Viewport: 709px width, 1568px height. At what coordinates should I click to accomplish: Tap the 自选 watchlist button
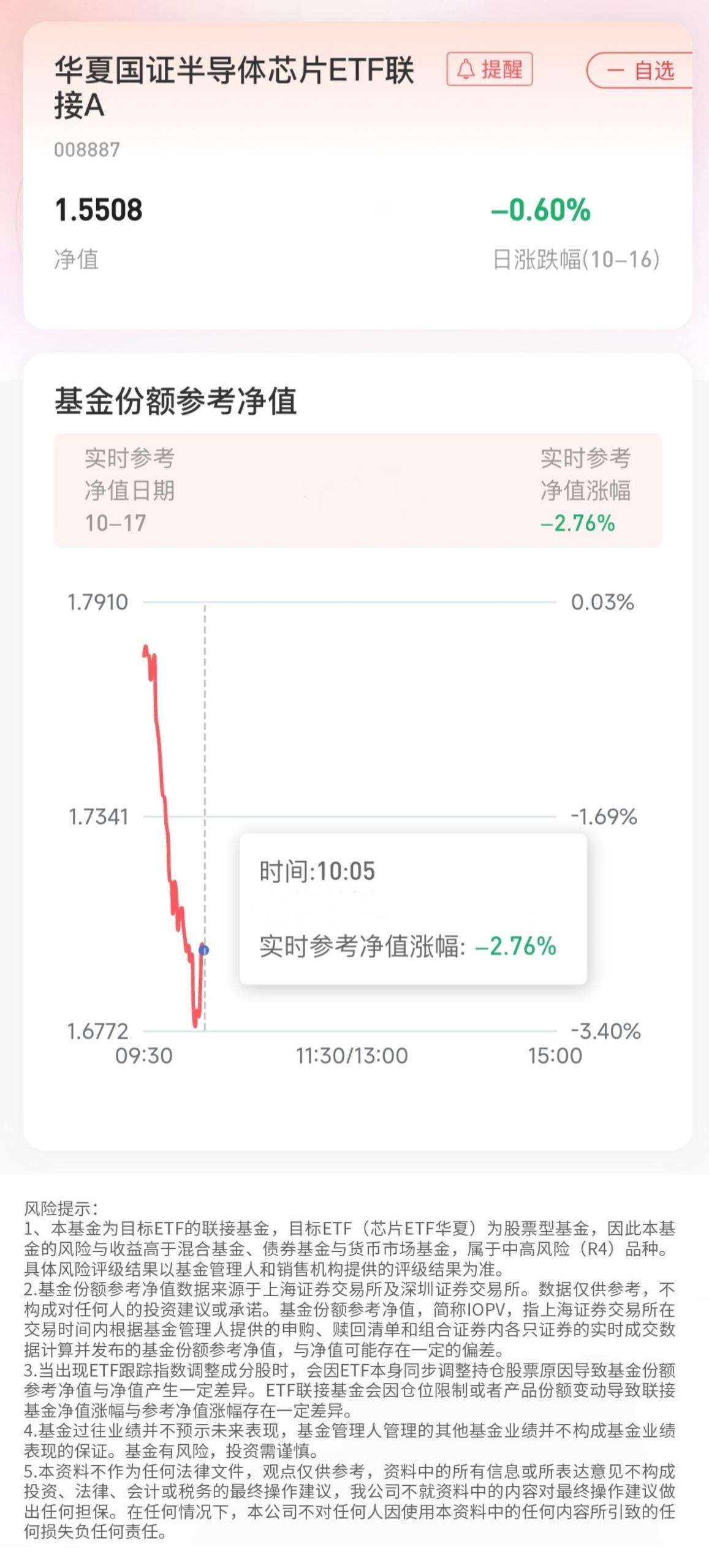pyautogui.click(x=640, y=70)
